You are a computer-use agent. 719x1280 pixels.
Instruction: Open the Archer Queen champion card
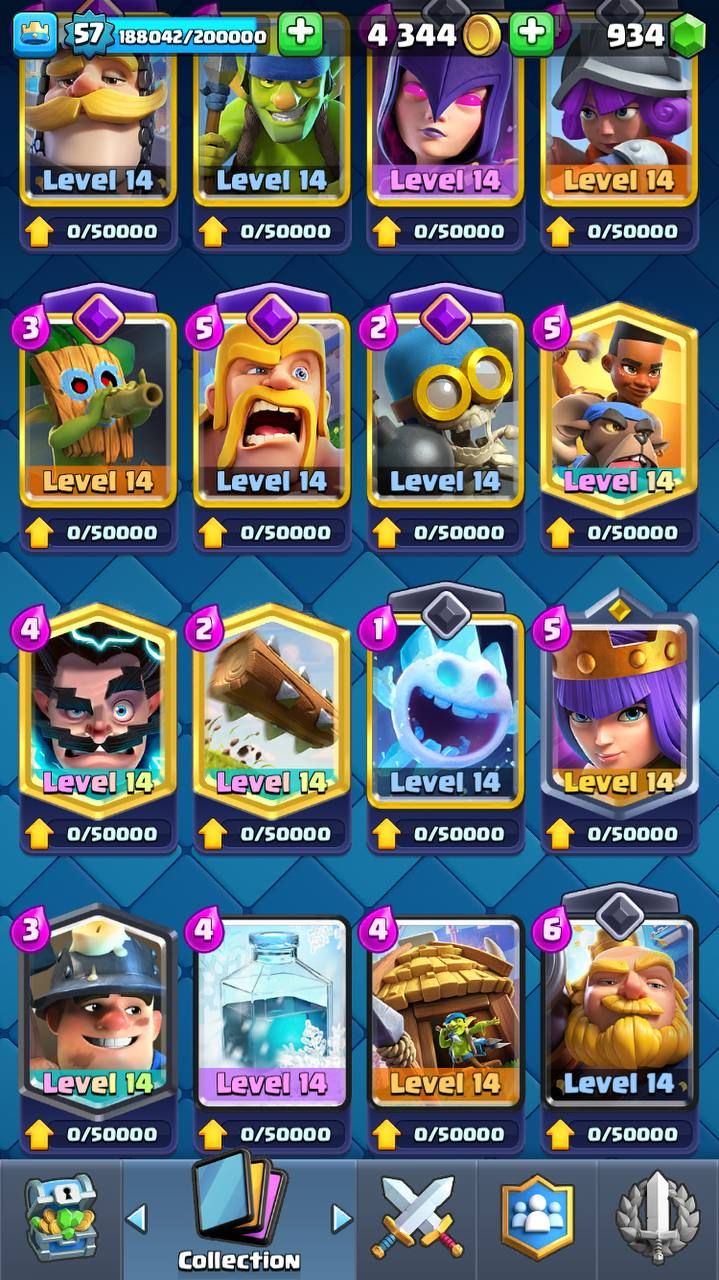click(x=618, y=710)
